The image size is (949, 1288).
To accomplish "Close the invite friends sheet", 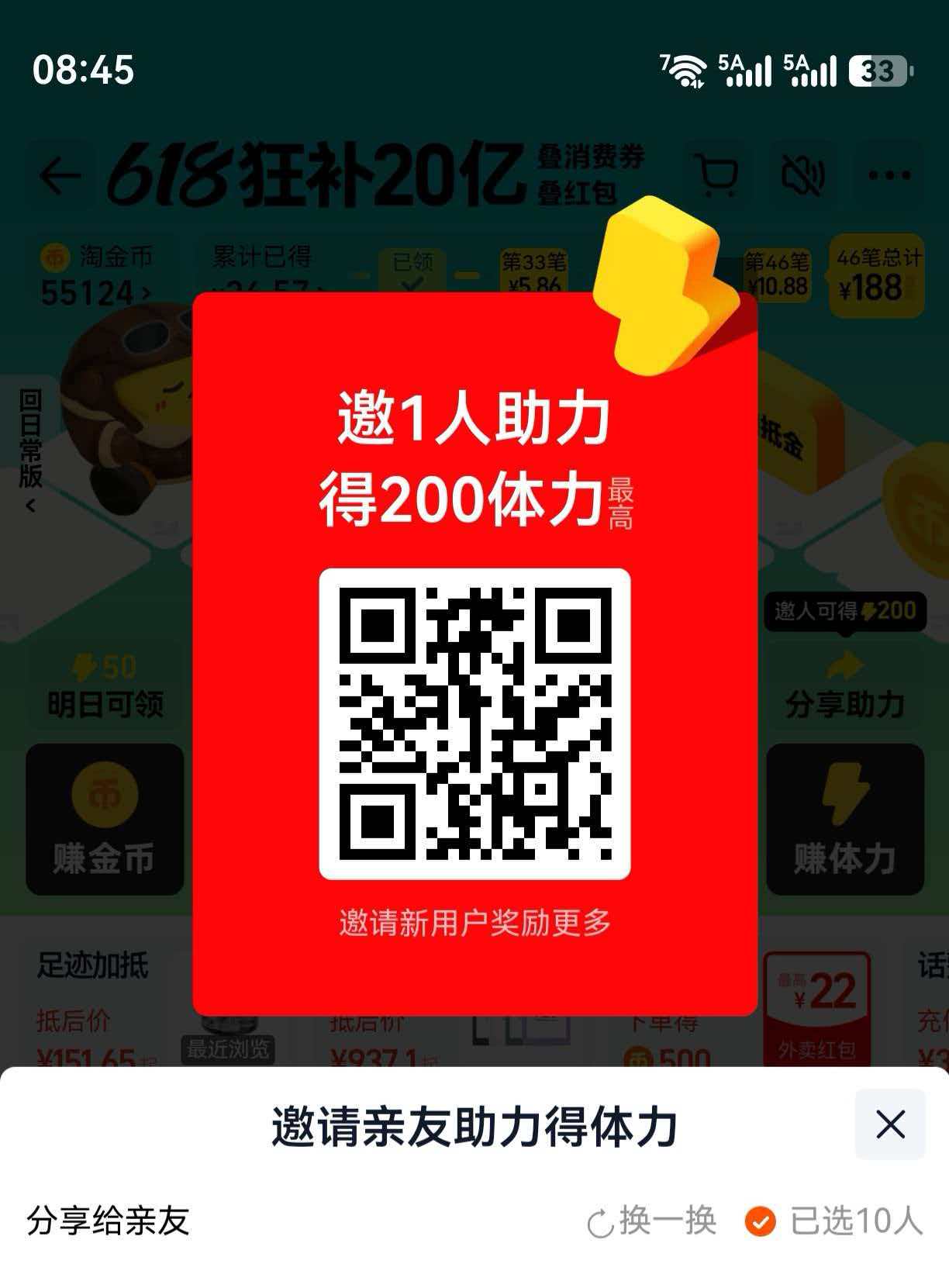I will pos(890,1124).
